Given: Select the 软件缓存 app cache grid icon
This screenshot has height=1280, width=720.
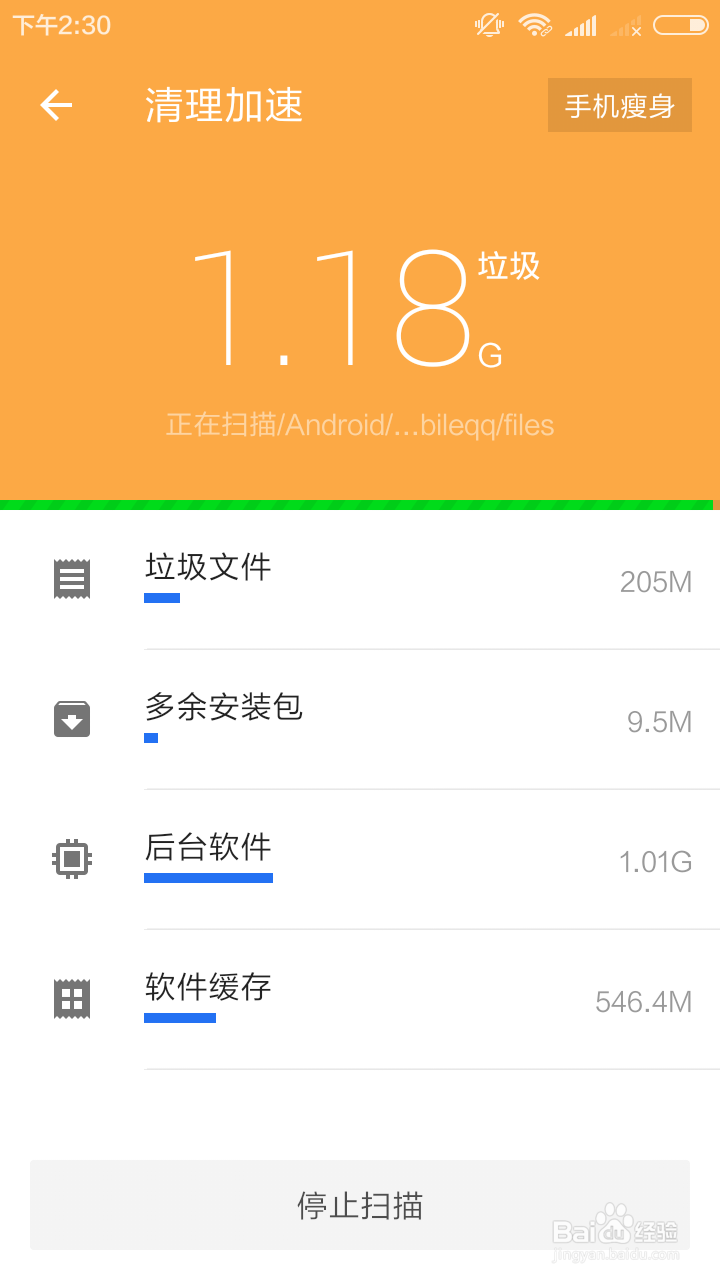Looking at the screenshot, I should [71, 998].
